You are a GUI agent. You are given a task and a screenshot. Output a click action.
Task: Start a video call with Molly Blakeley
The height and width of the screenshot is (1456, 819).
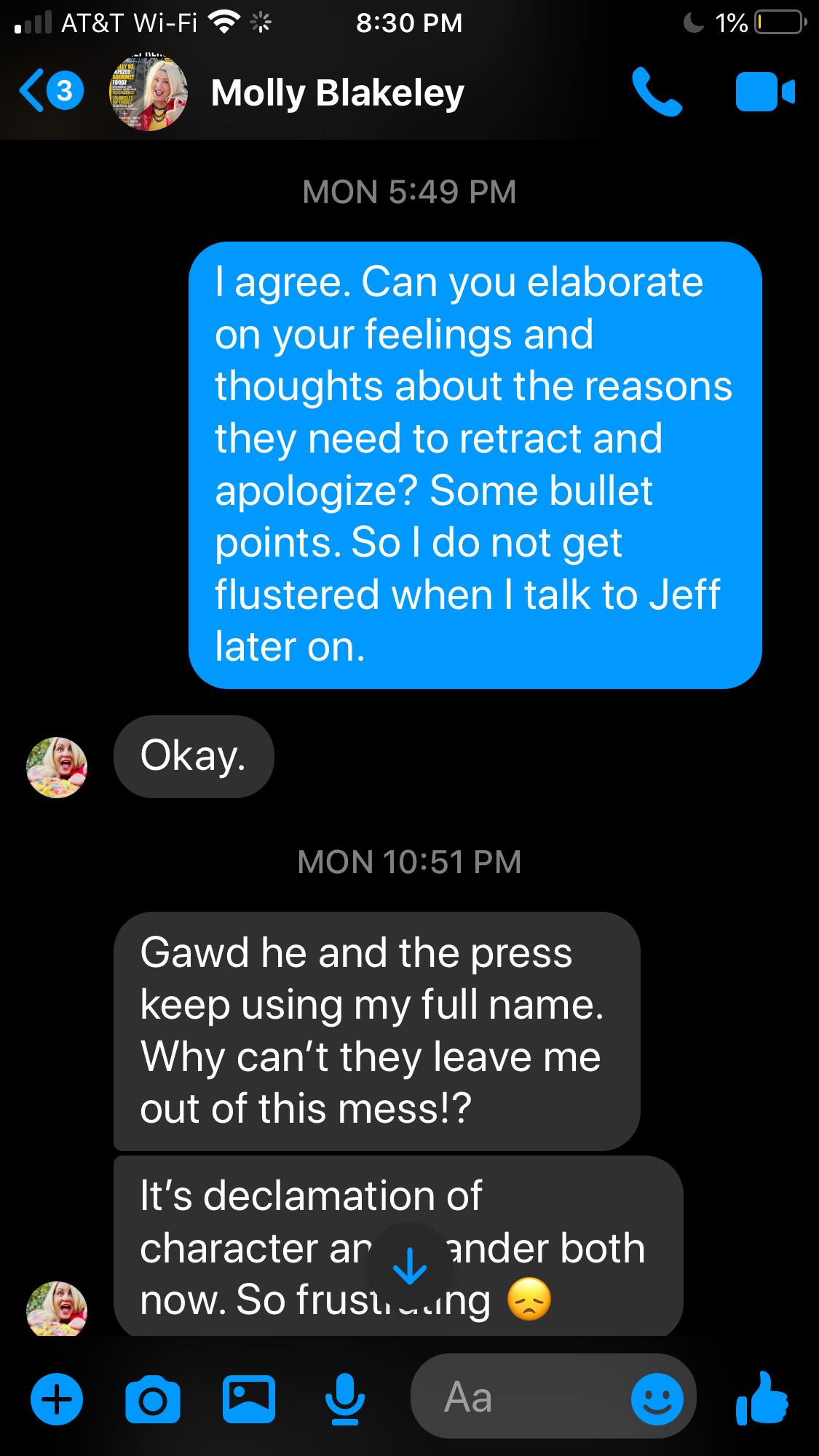coord(764,92)
